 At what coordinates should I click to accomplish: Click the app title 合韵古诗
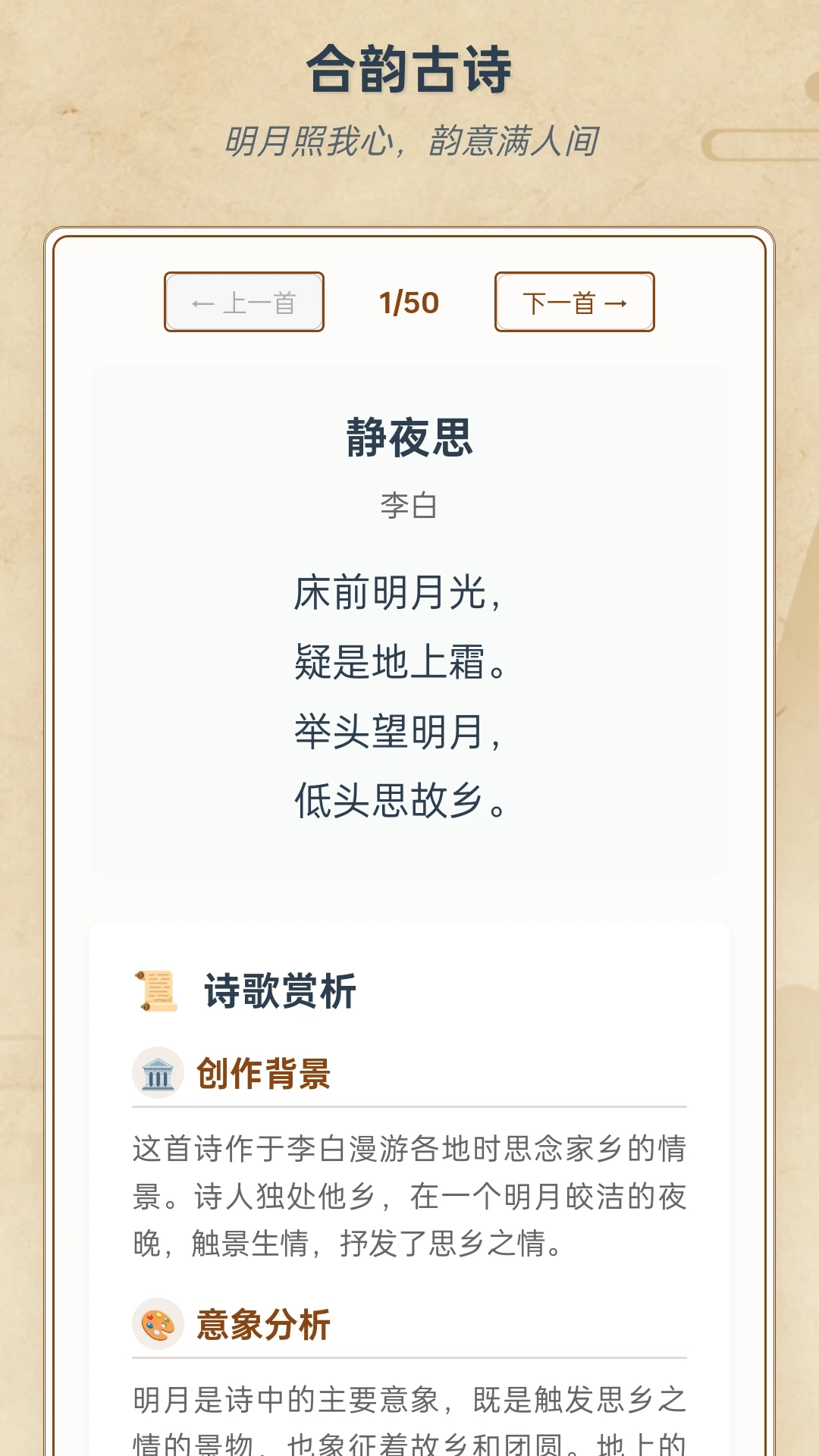(409, 67)
